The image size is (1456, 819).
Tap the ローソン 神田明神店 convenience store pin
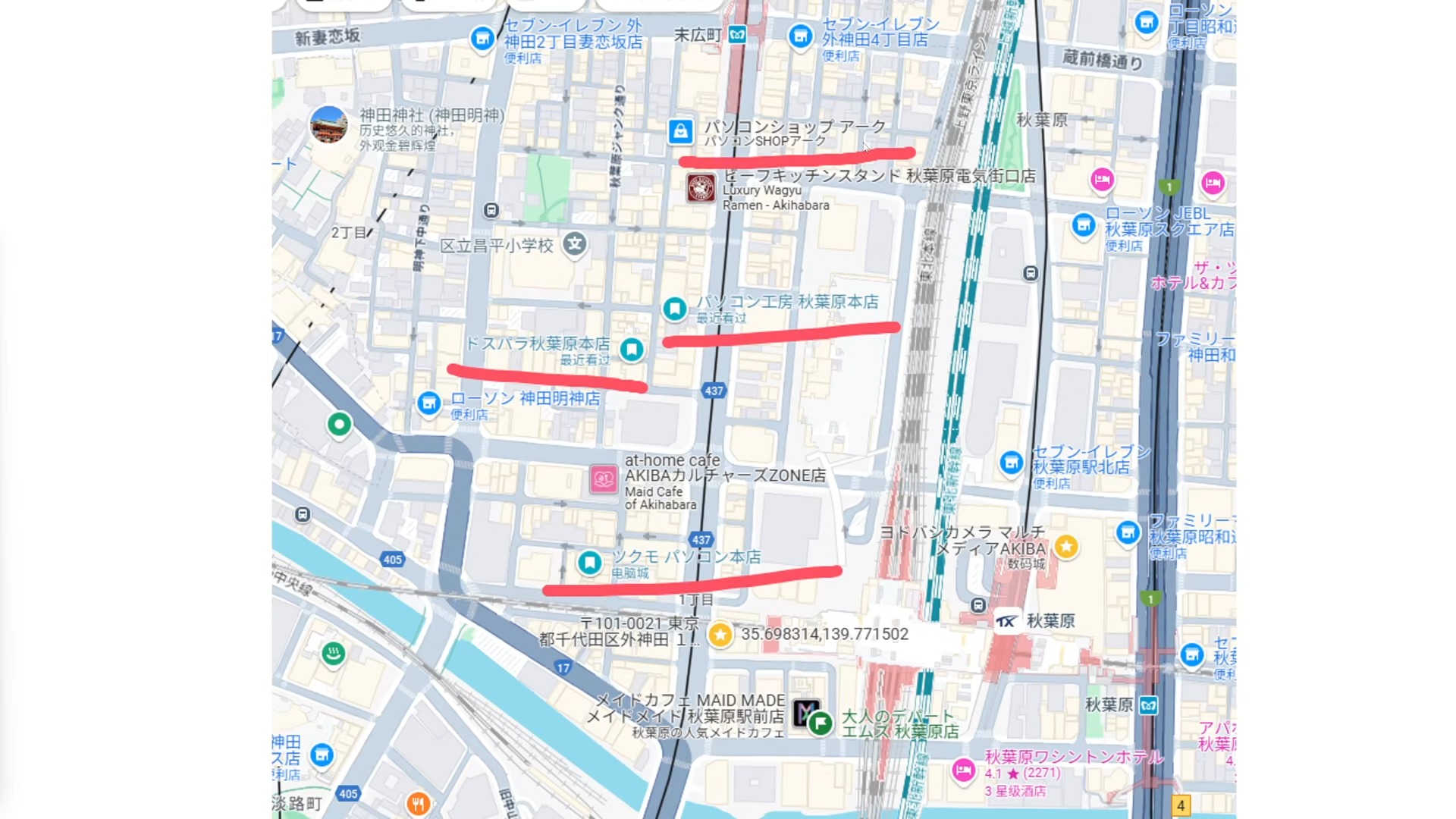coord(429,403)
